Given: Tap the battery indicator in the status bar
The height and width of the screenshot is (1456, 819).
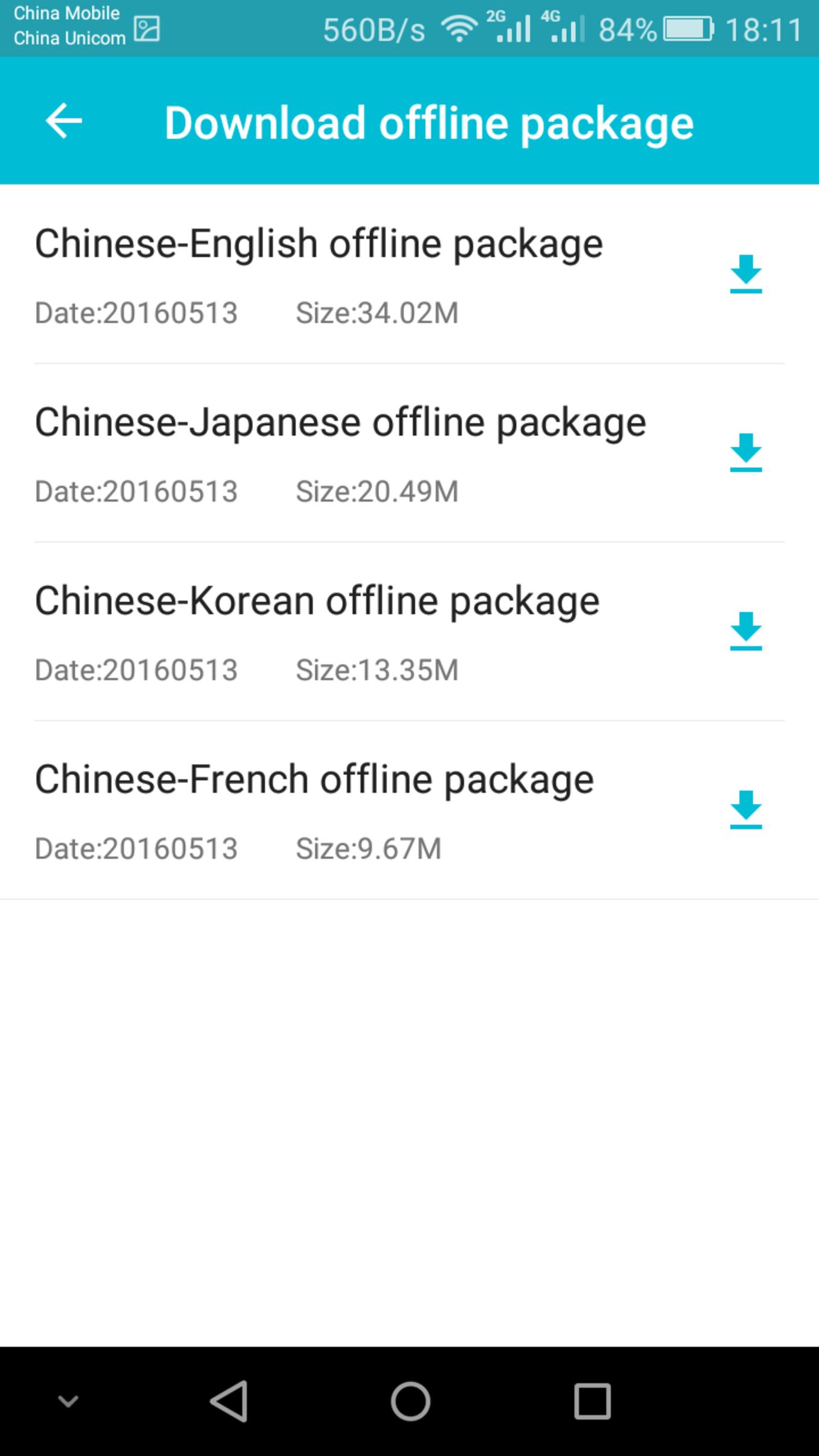Looking at the screenshot, I should coord(687,28).
